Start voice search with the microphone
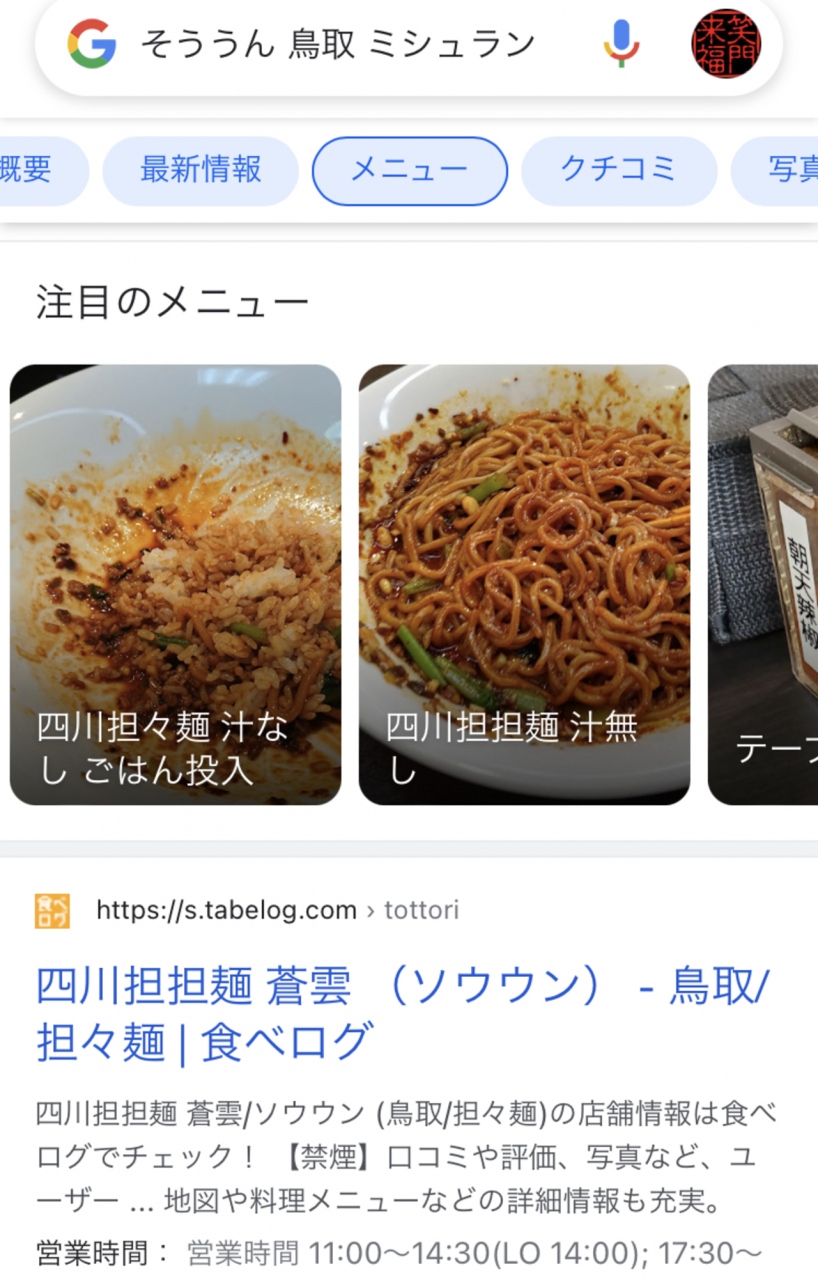Screen dimensions: 818x1280 [x=621, y=45]
